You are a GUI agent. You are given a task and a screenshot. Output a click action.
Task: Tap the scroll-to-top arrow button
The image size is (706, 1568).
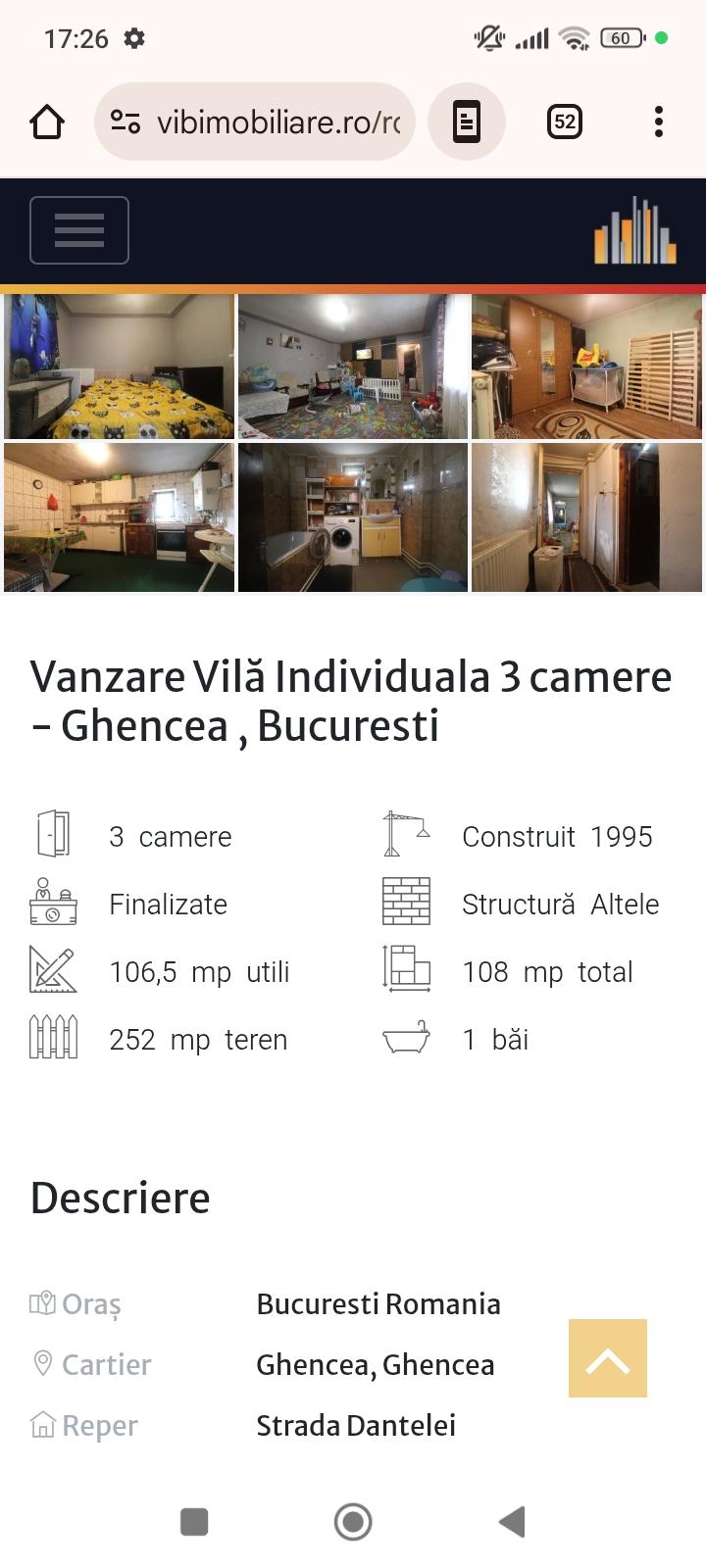click(x=608, y=1358)
